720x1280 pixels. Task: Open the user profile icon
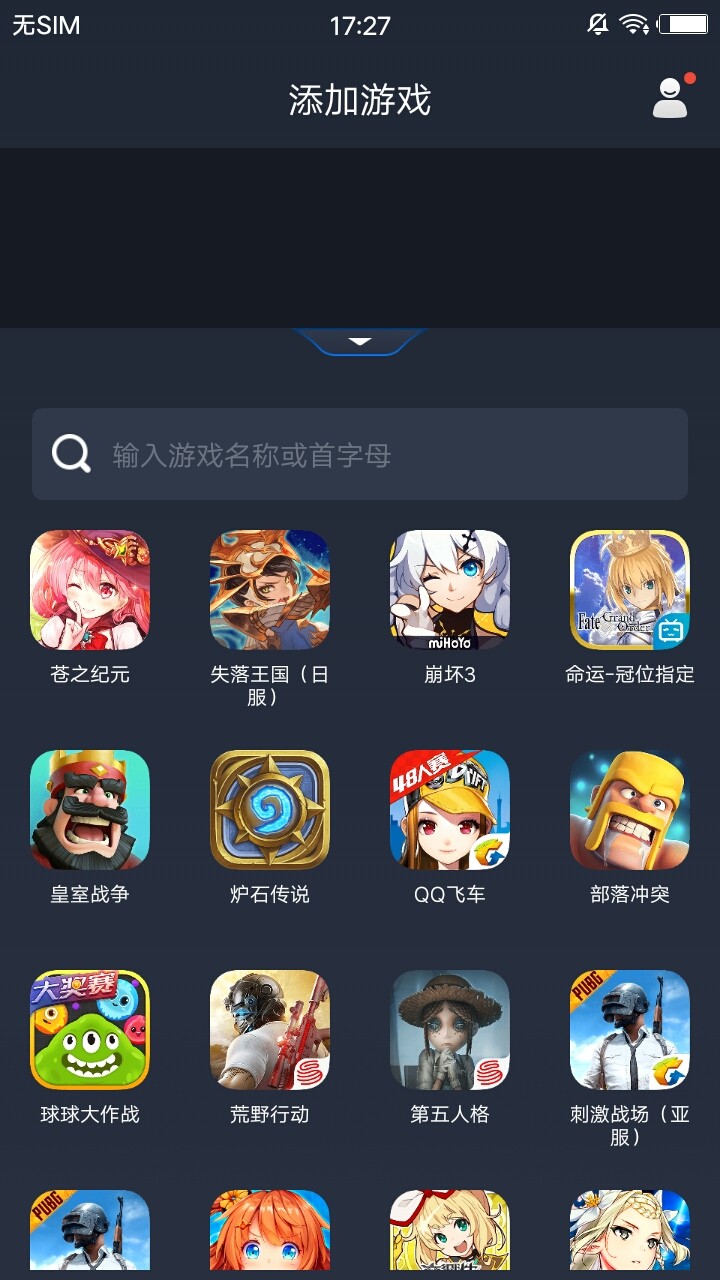coord(670,98)
